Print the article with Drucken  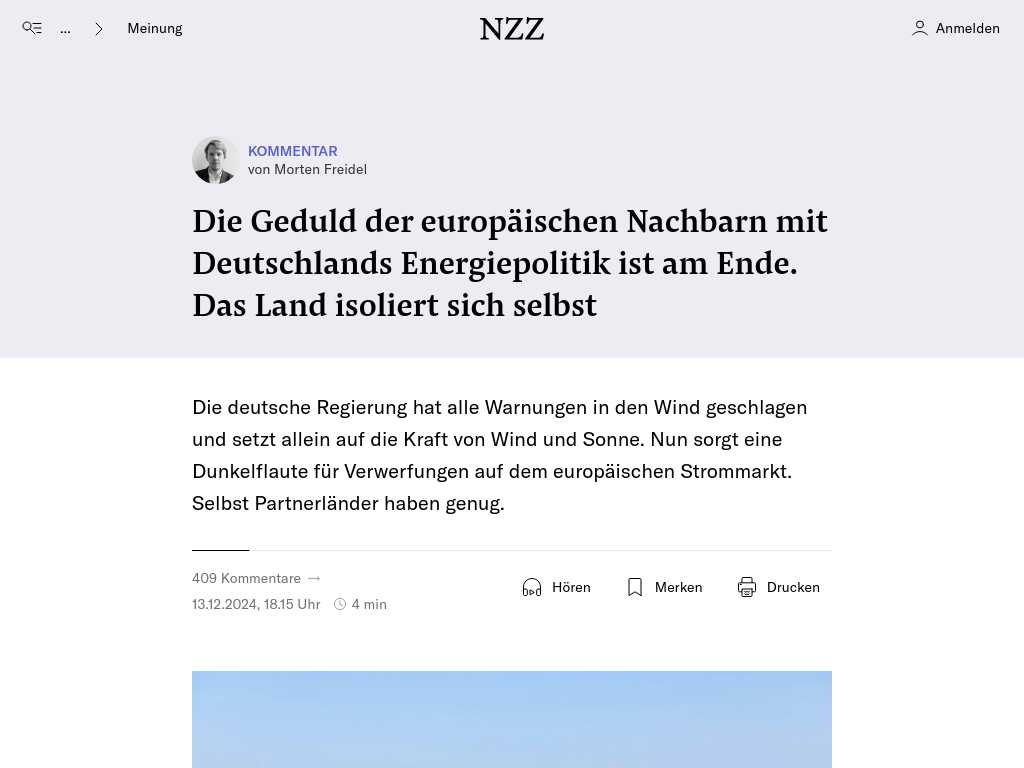click(x=779, y=587)
